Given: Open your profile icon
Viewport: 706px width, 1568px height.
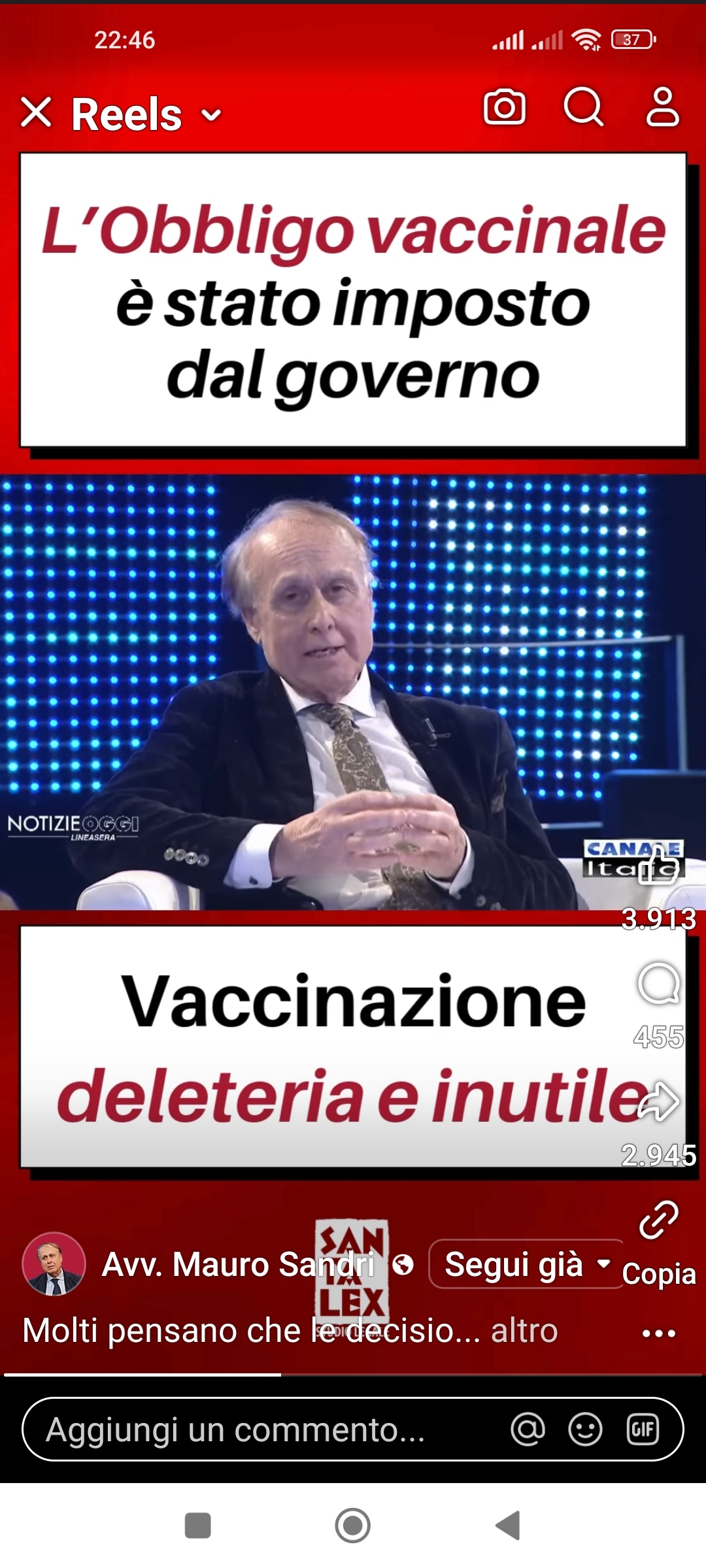Looking at the screenshot, I should tap(662, 106).
